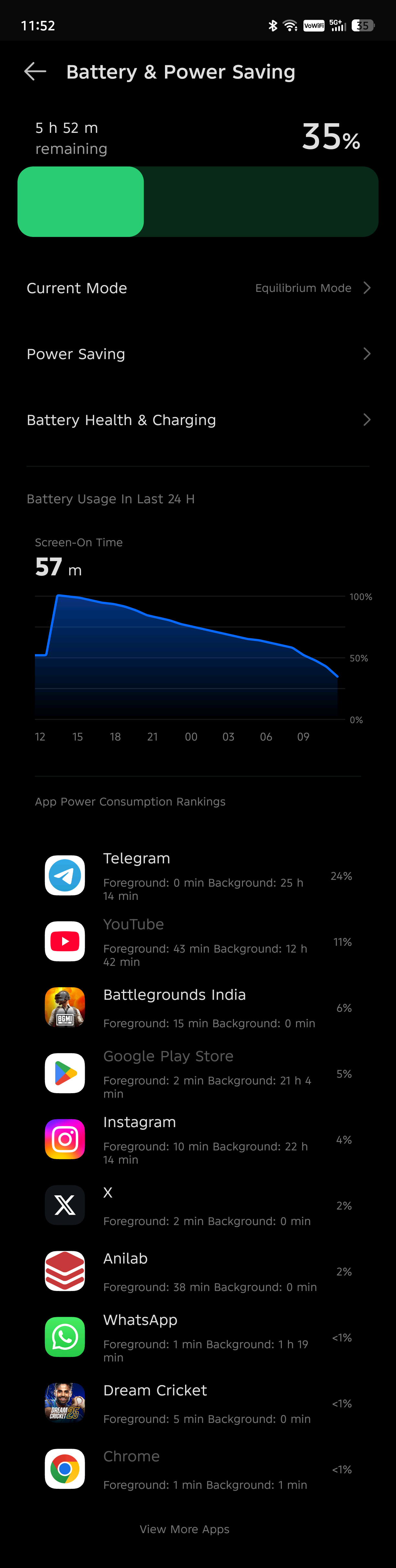Viewport: 396px width, 1568px height.
Task: Open Battery Health & Charging
Action: (198, 420)
